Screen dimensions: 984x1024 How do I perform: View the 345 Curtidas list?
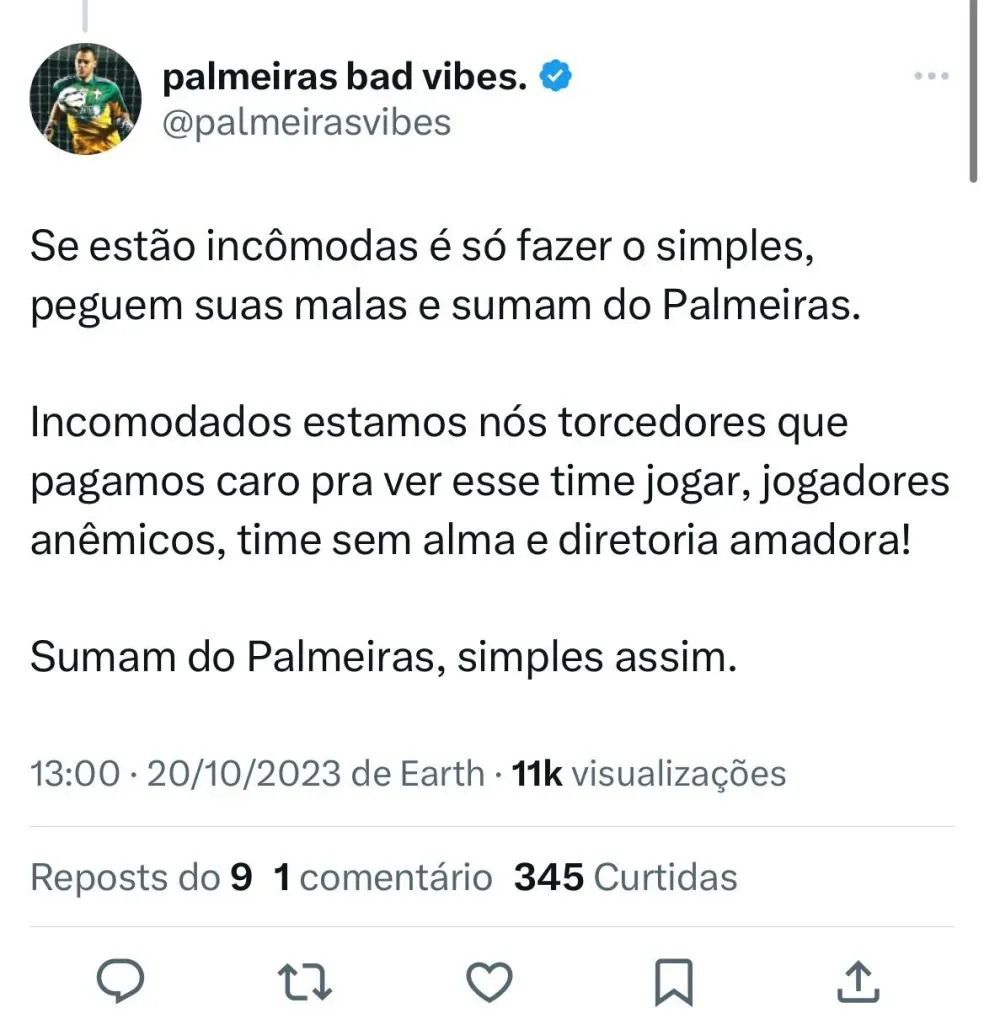[x=625, y=877]
